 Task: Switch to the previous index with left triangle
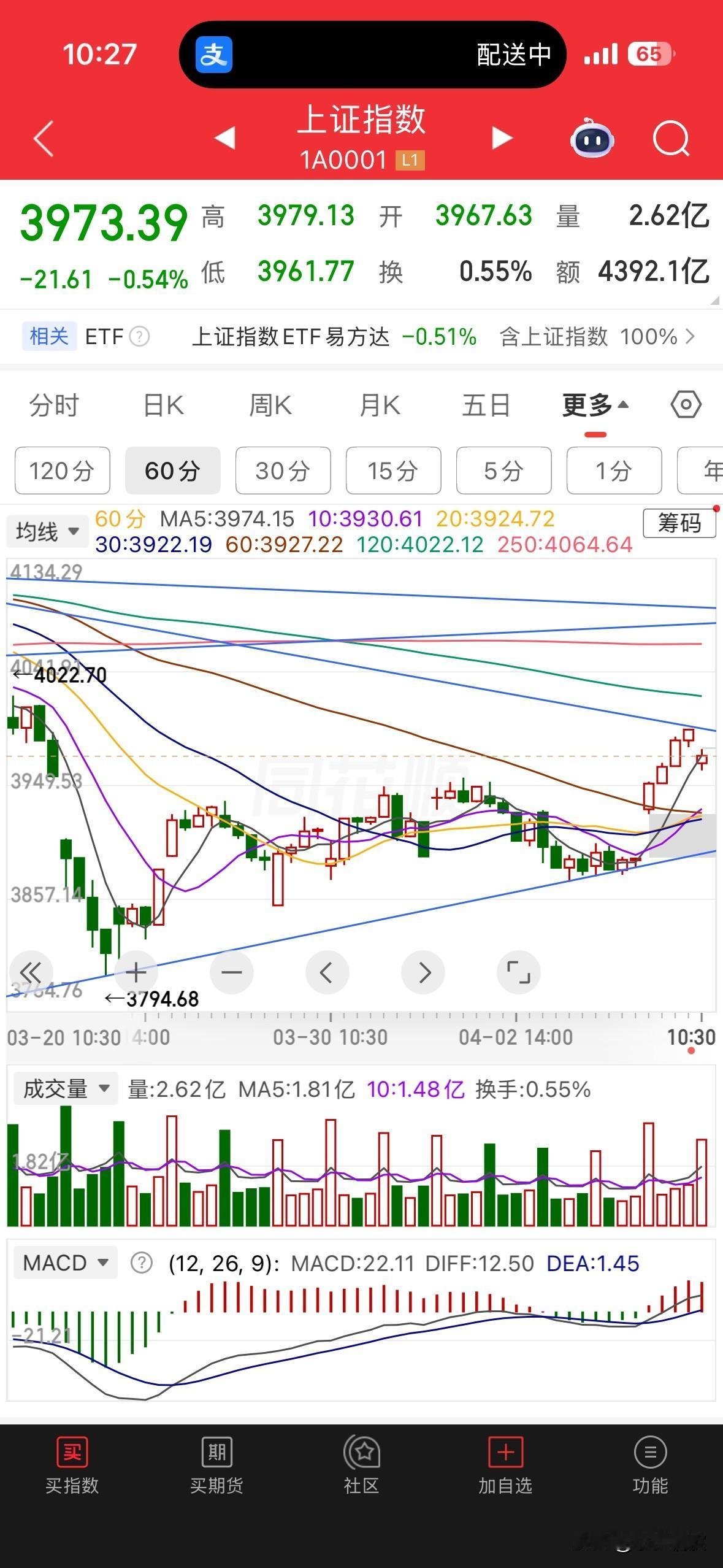pos(225,138)
